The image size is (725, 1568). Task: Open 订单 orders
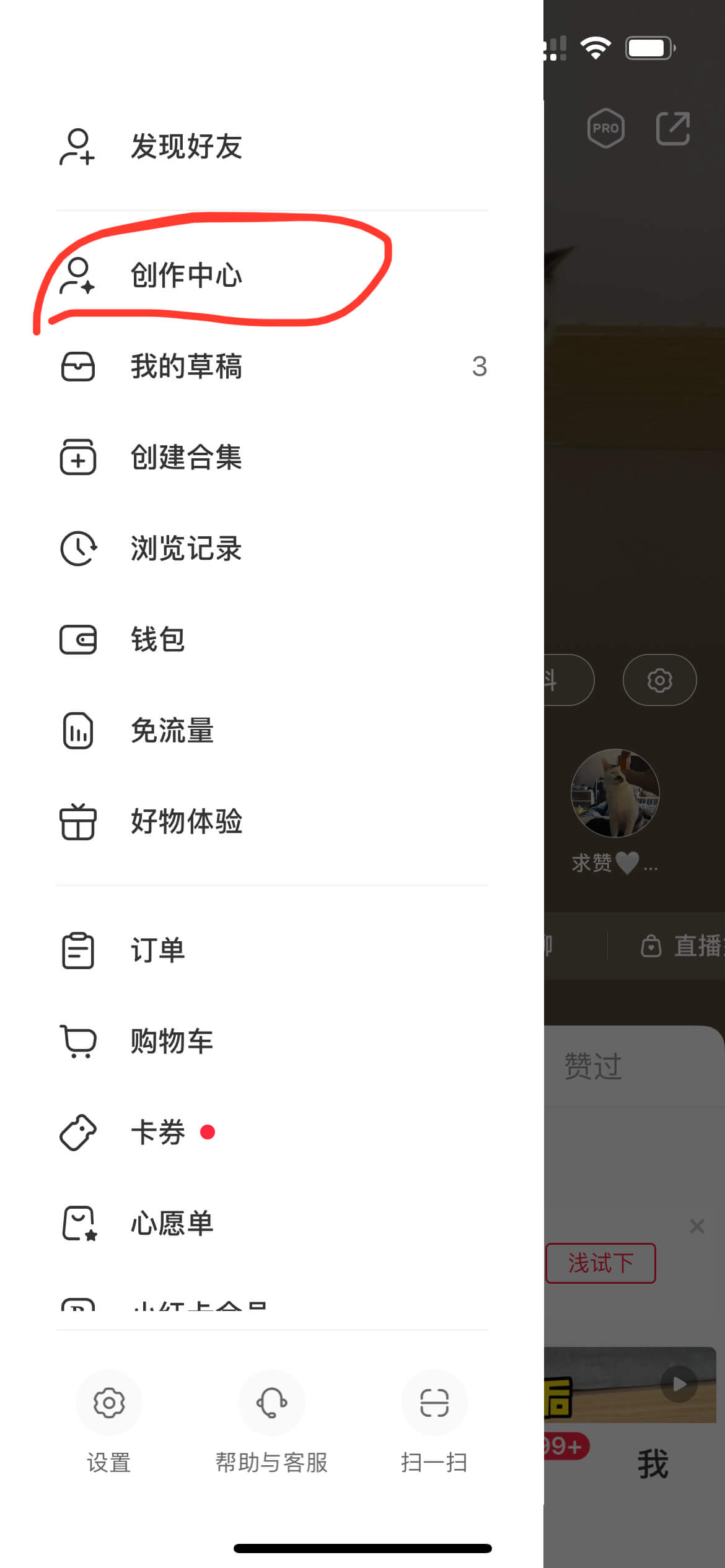pos(271,950)
